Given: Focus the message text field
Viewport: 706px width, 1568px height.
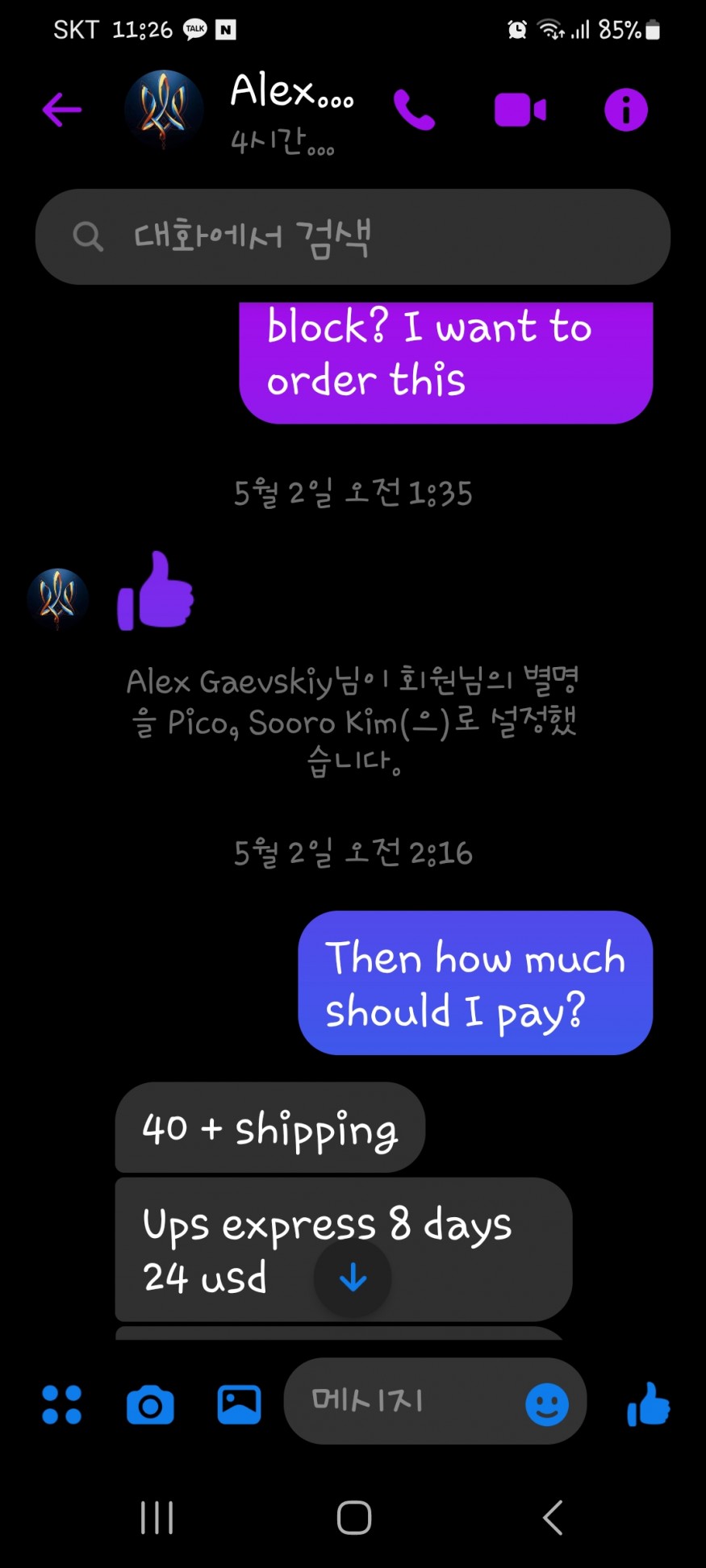Looking at the screenshot, I should (403, 1401).
